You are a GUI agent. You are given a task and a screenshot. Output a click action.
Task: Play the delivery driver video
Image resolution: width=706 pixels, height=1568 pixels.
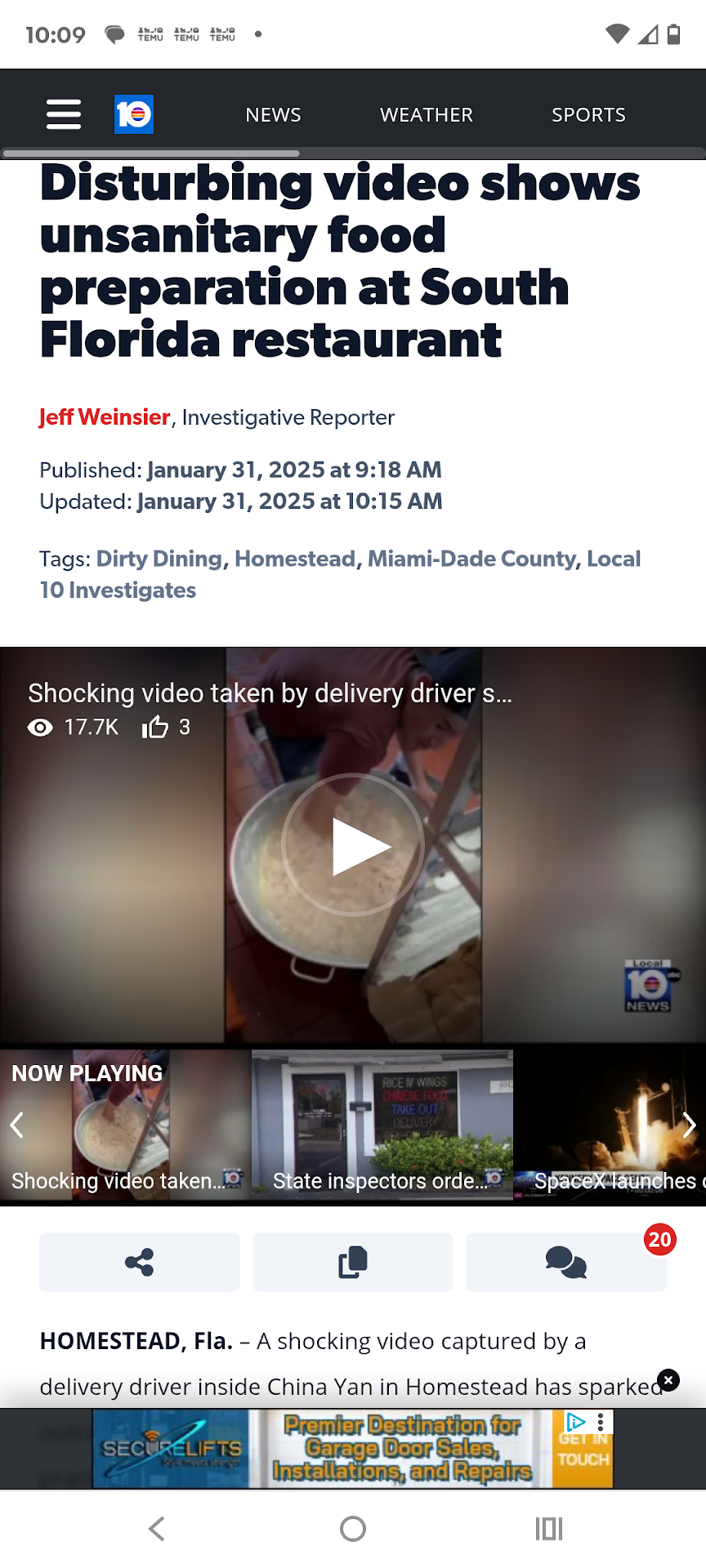click(353, 845)
